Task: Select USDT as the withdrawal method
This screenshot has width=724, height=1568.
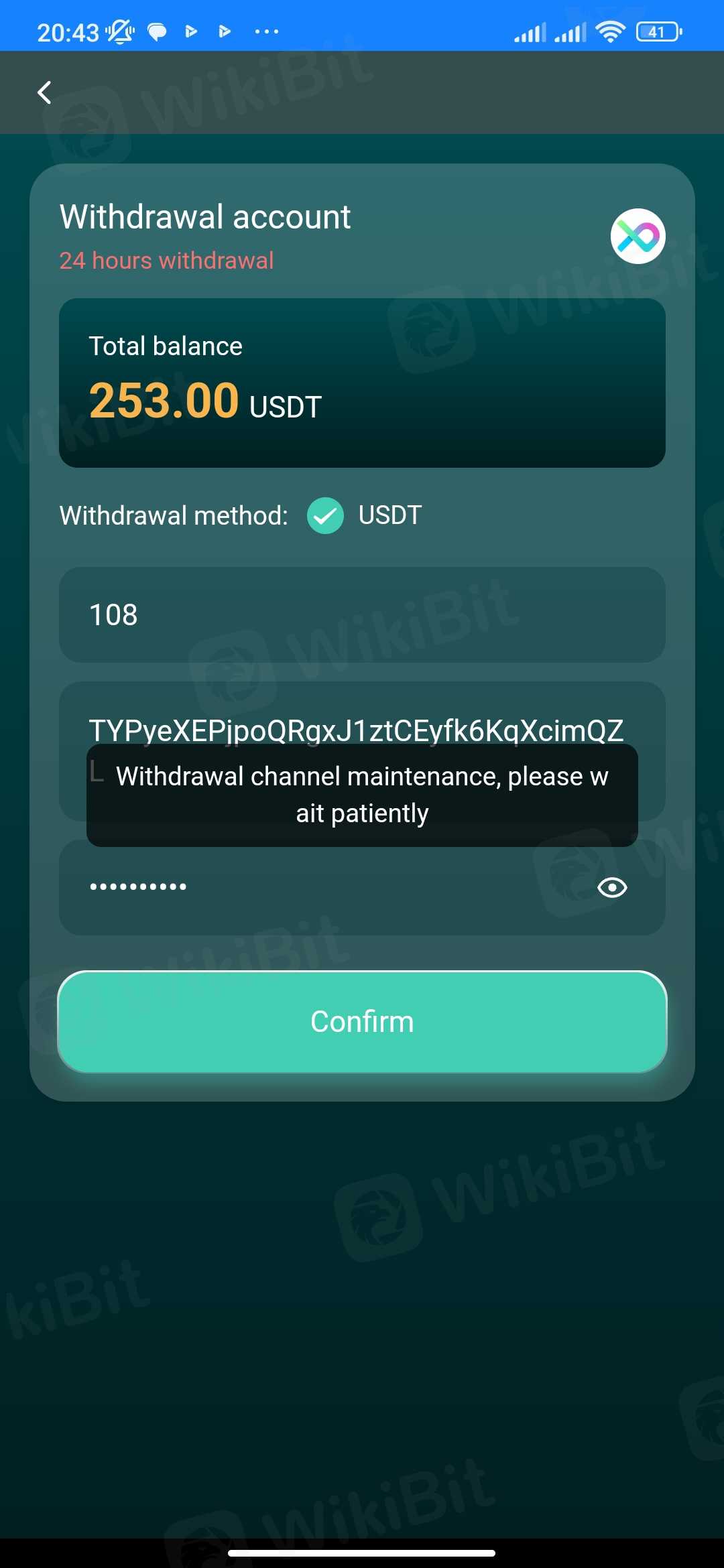Action: tap(326, 516)
